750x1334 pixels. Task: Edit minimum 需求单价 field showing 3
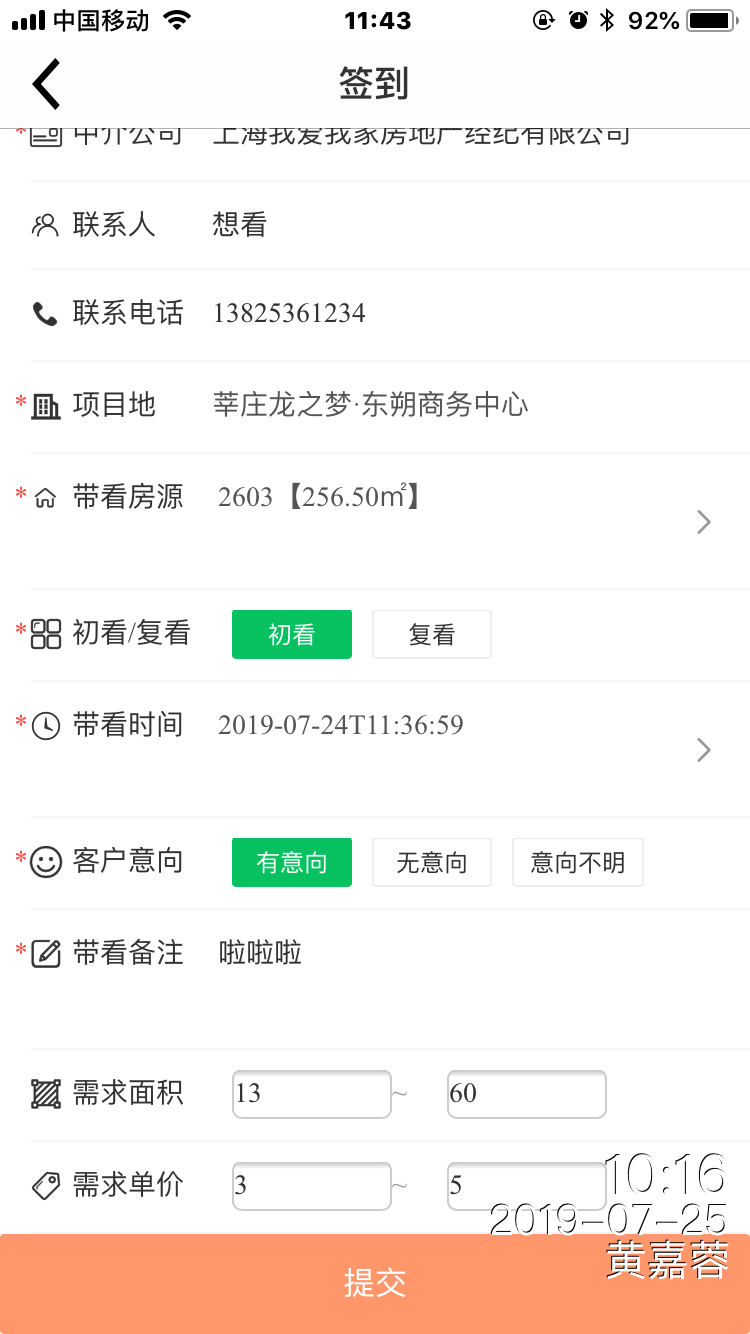[311, 1186]
